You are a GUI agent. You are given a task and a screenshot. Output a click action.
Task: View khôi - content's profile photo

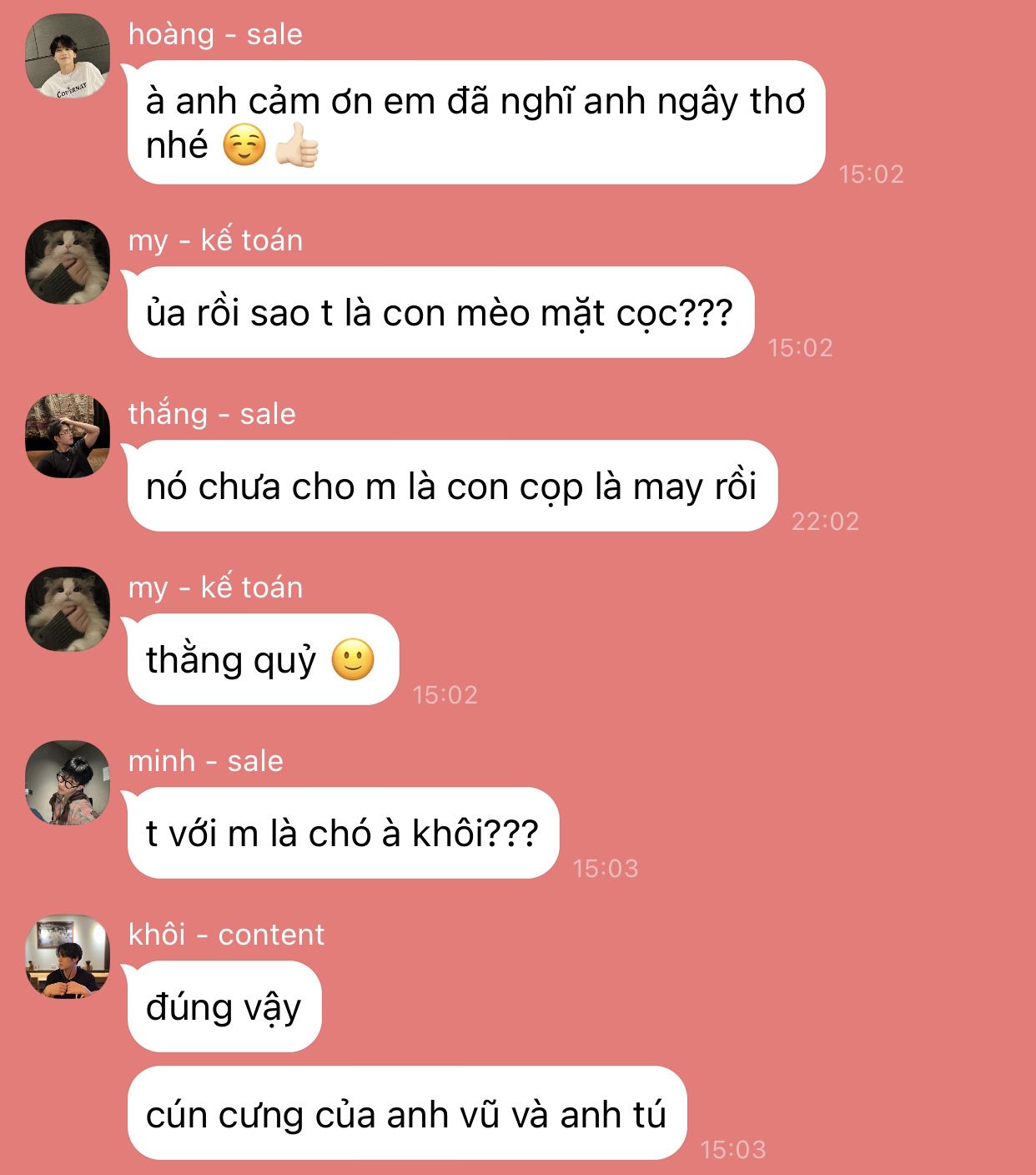click(x=68, y=956)
